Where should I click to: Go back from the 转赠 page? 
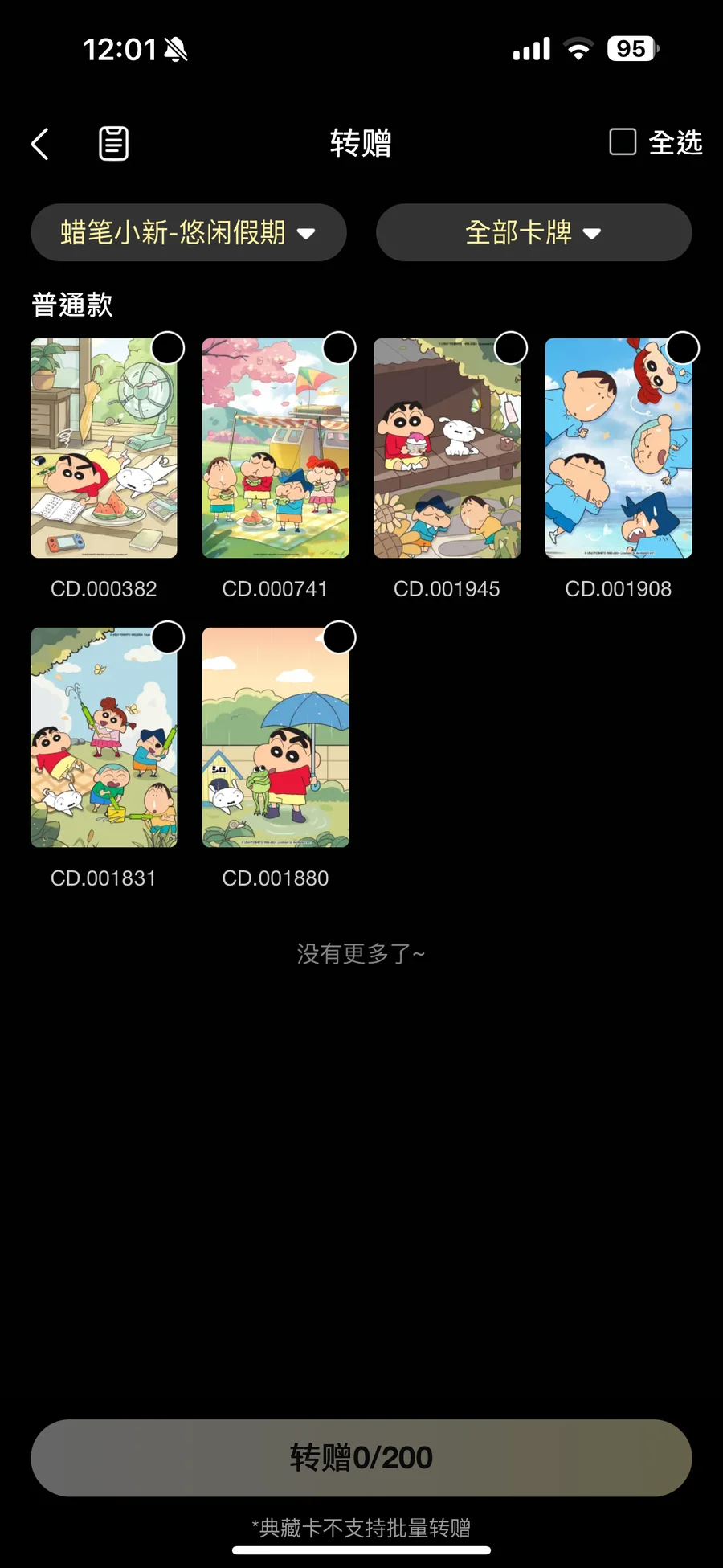point(40,145)
